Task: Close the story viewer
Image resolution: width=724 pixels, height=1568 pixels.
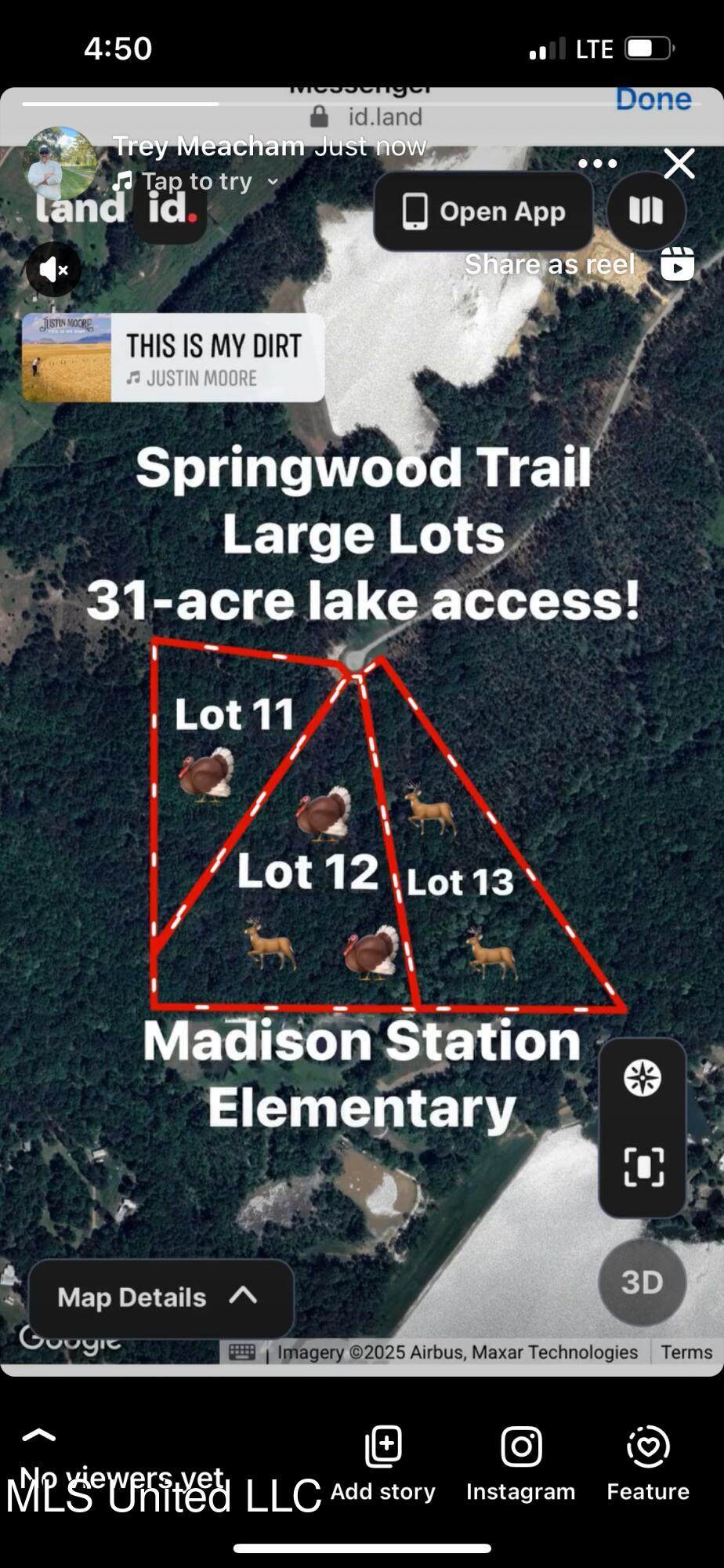Action: 679,163
